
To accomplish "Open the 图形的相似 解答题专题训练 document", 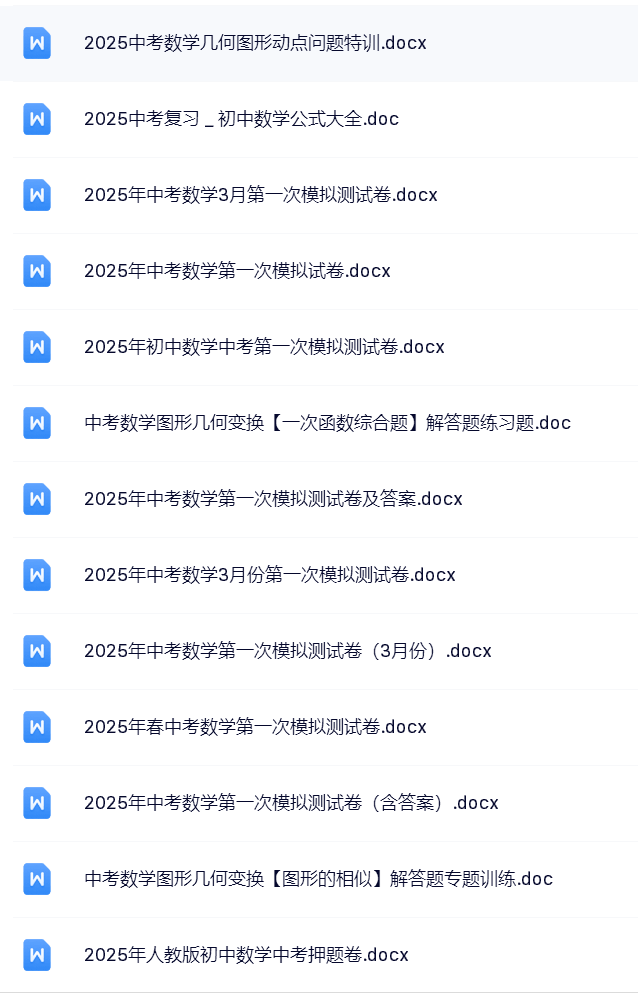I will 318,879.
